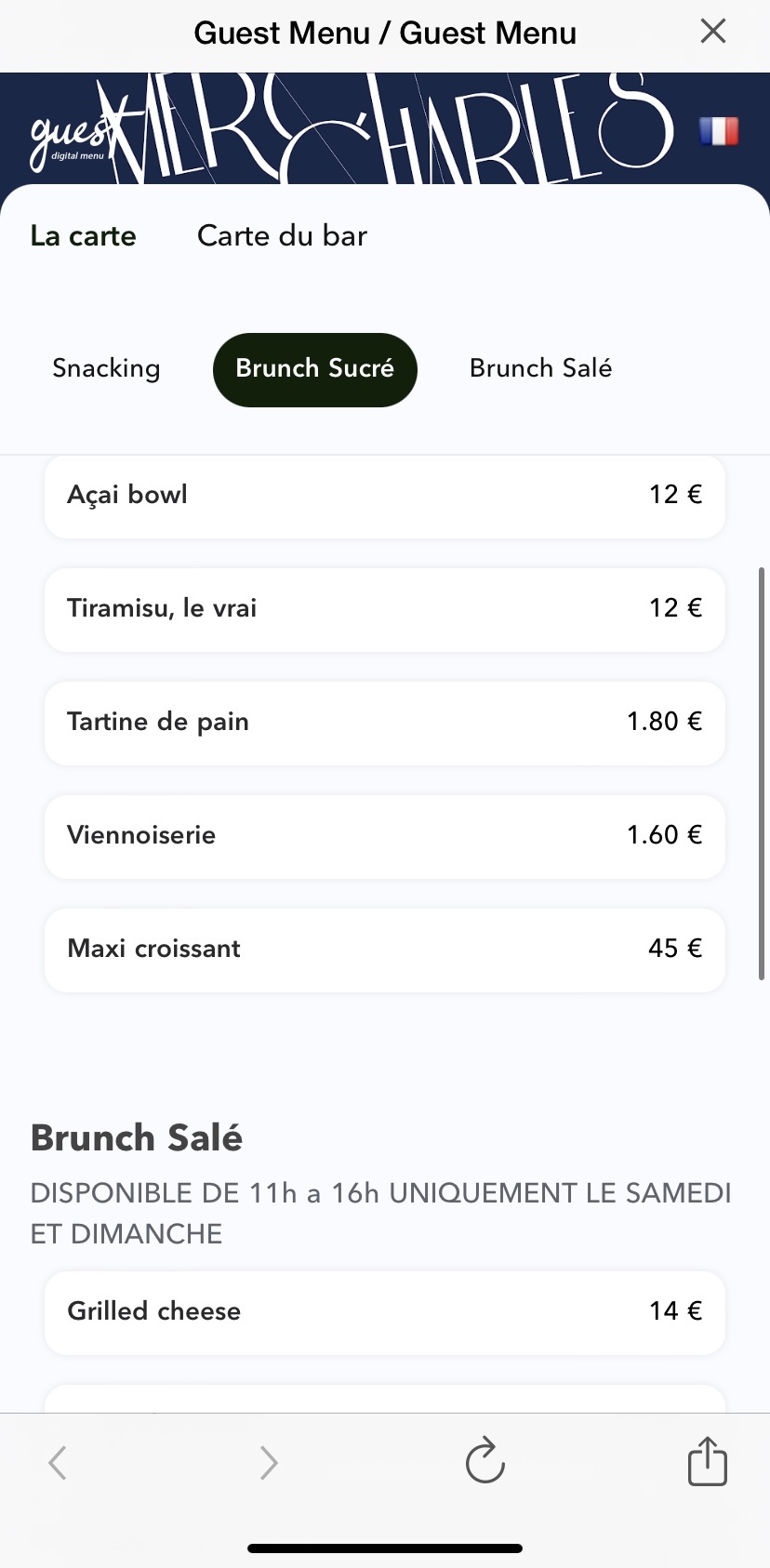Screen dimensions: 770x1568
Task: Change language via the French flag
Action: click(719, 131)
